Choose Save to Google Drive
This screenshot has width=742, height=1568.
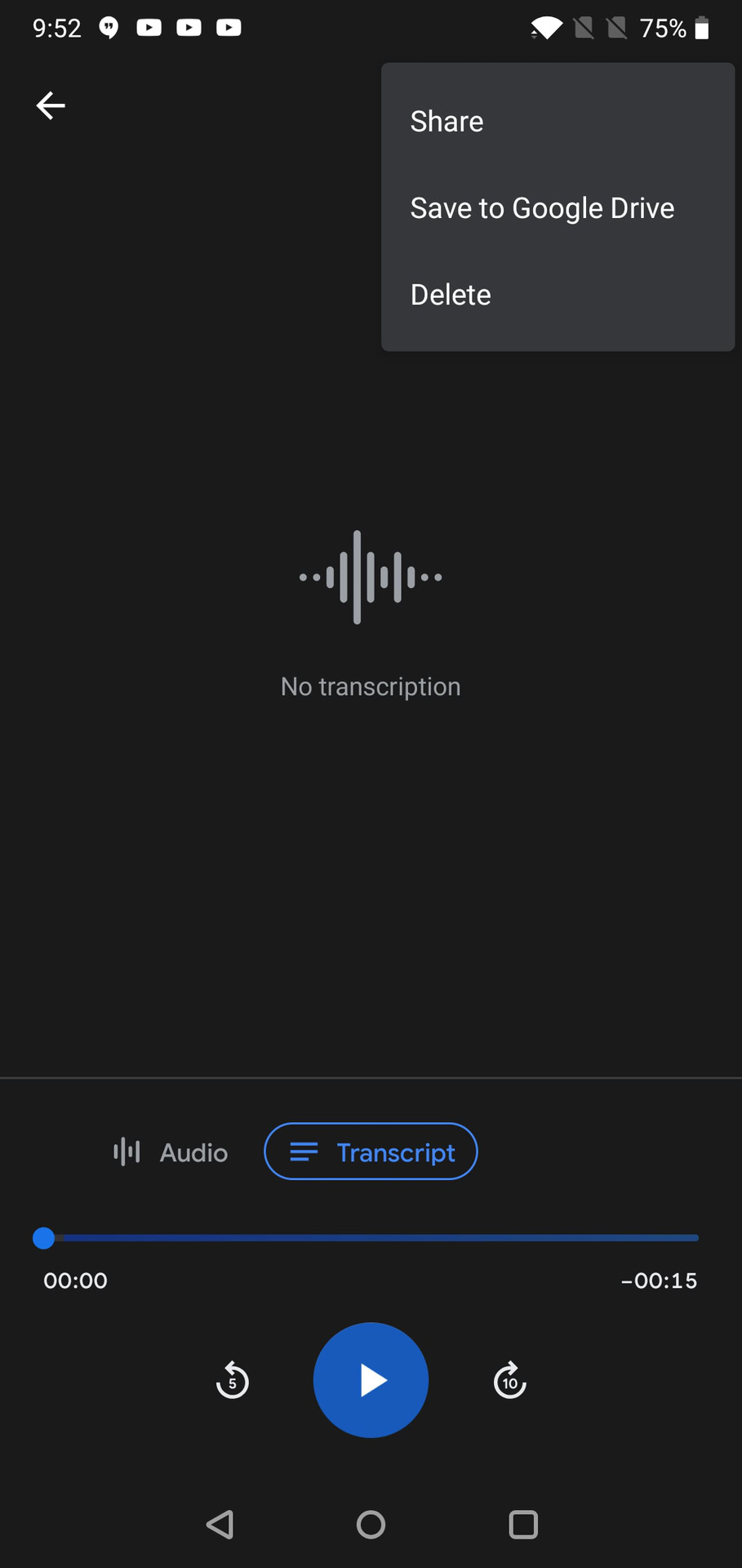[542, 208]
